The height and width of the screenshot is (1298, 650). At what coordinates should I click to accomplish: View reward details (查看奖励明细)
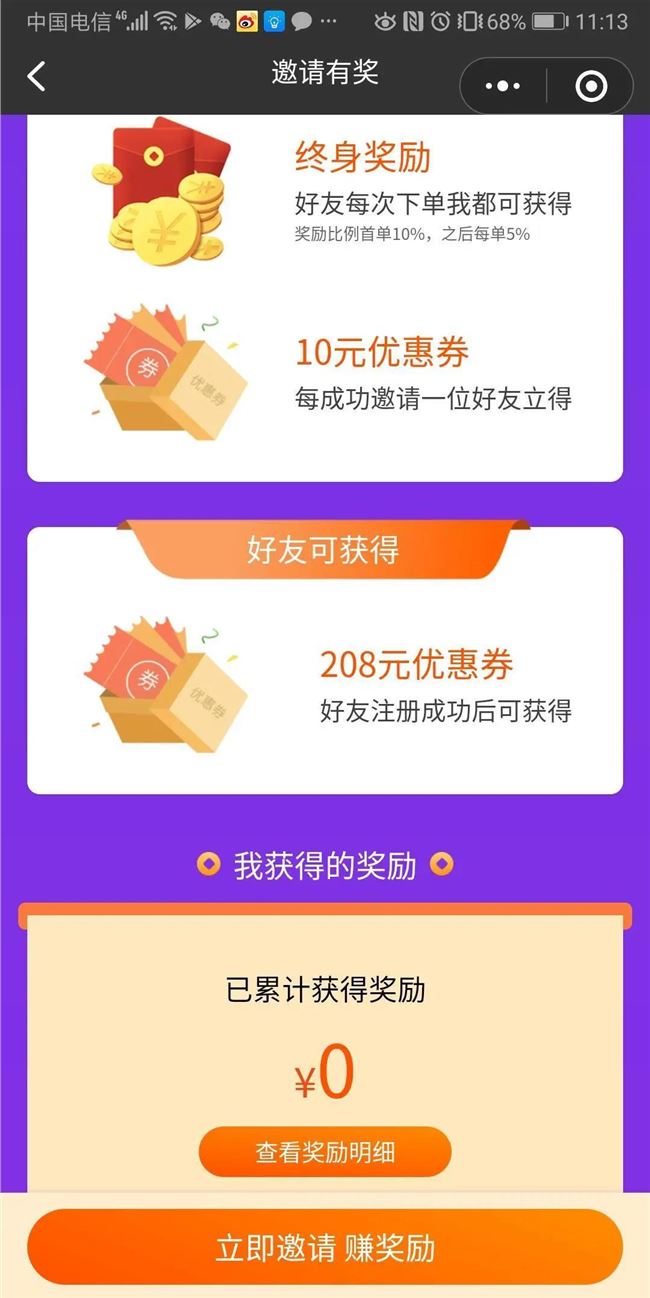325,1152
